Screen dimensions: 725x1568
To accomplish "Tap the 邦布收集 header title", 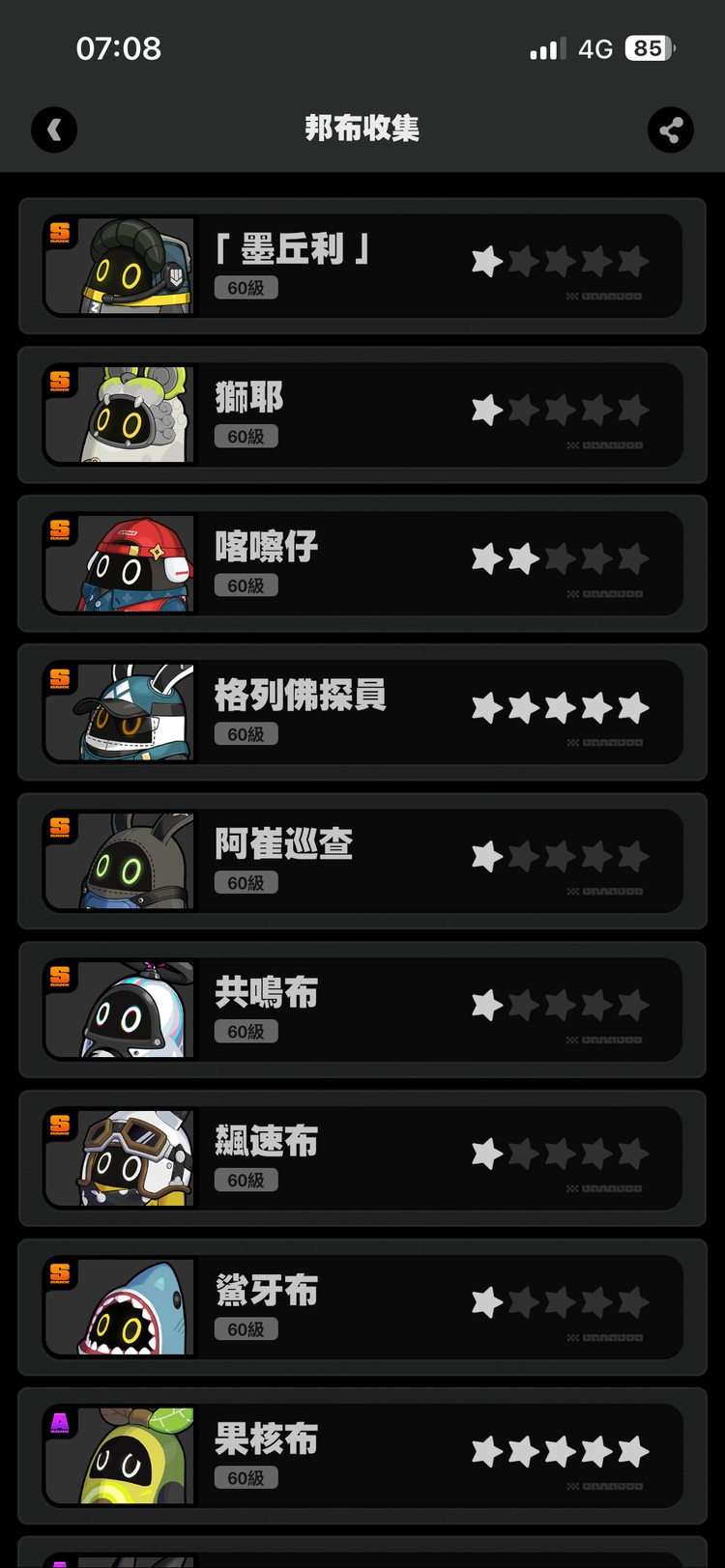I will (362, 129).
